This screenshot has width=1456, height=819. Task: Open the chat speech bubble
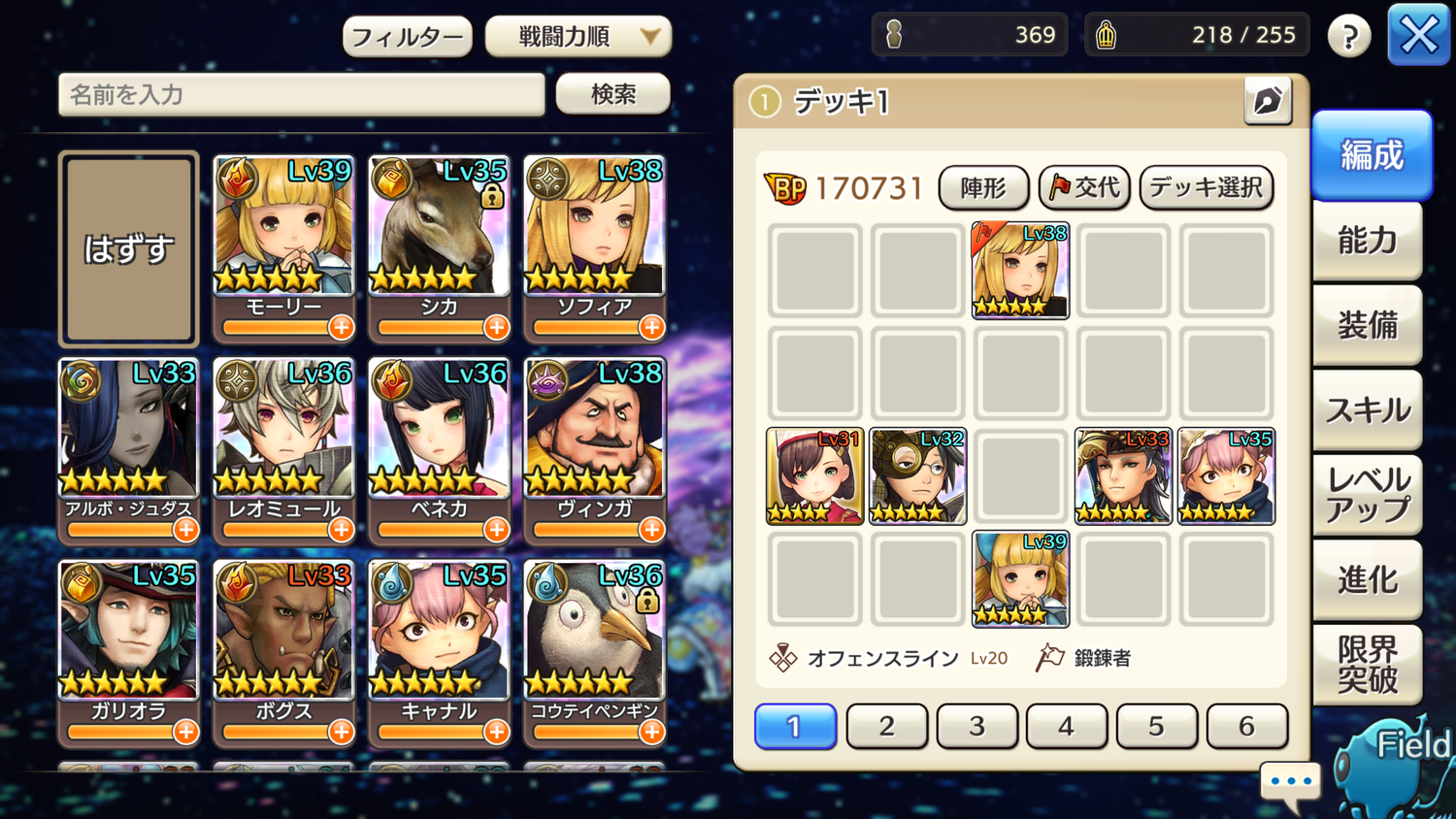coord(1290,782)
